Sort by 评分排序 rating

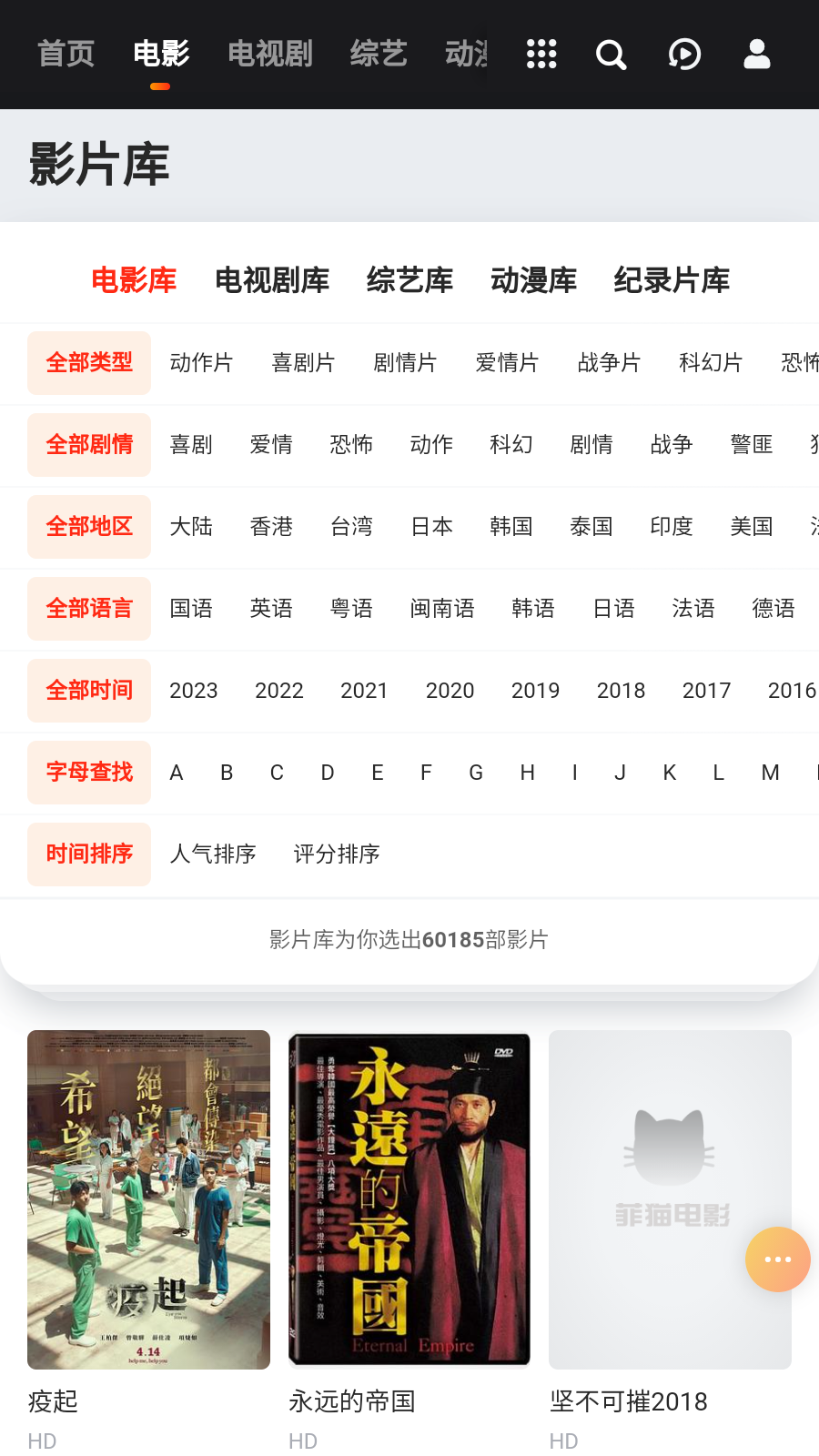(336, 854)
